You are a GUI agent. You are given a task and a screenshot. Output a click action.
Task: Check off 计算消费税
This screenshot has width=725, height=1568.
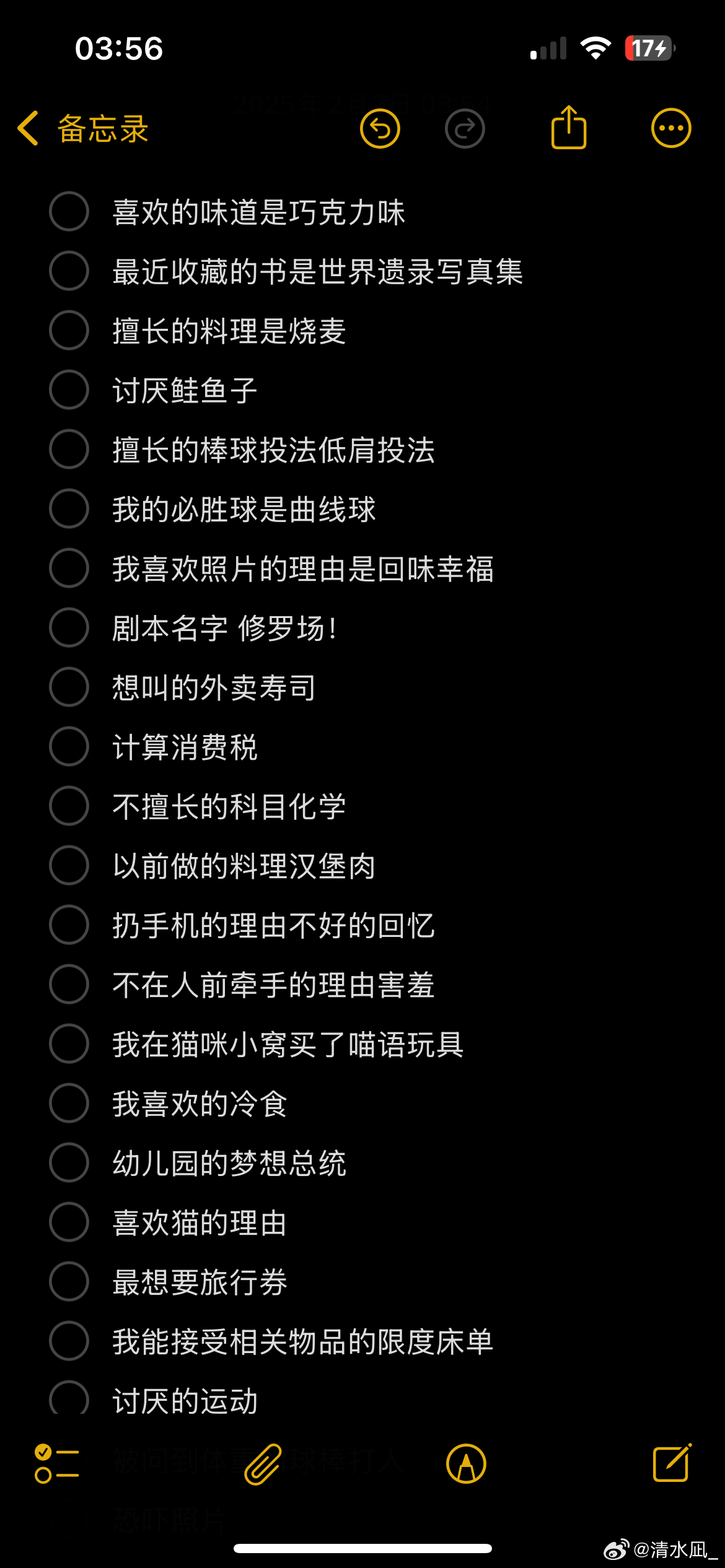(69, 746)
